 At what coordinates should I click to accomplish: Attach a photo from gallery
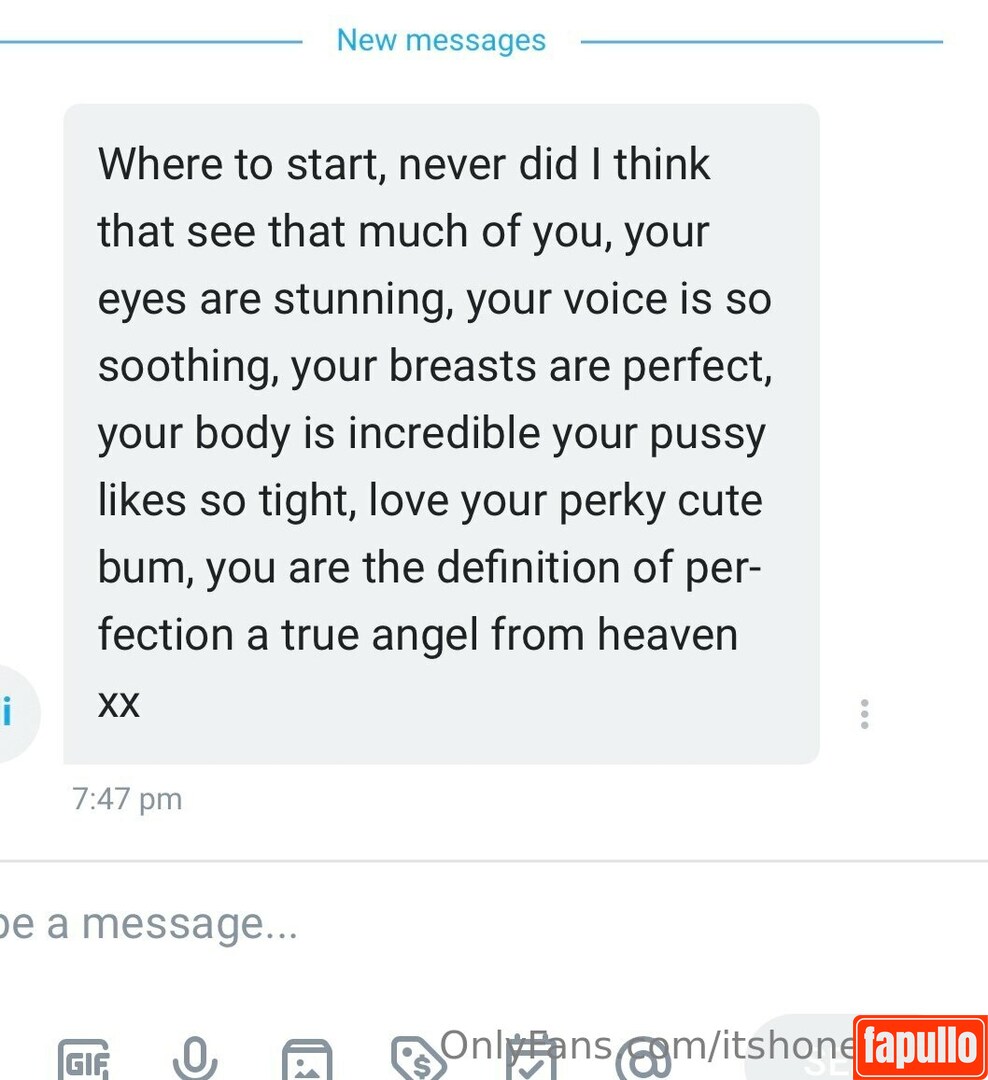[x=307, y=1060]
